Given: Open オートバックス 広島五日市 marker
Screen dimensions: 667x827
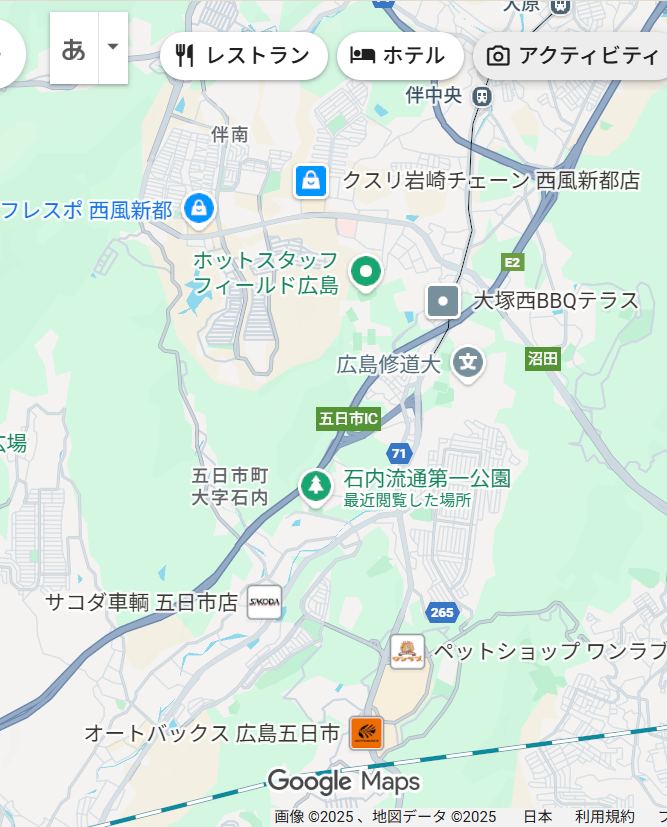Looking at the screenshot, I should (366, 733).
